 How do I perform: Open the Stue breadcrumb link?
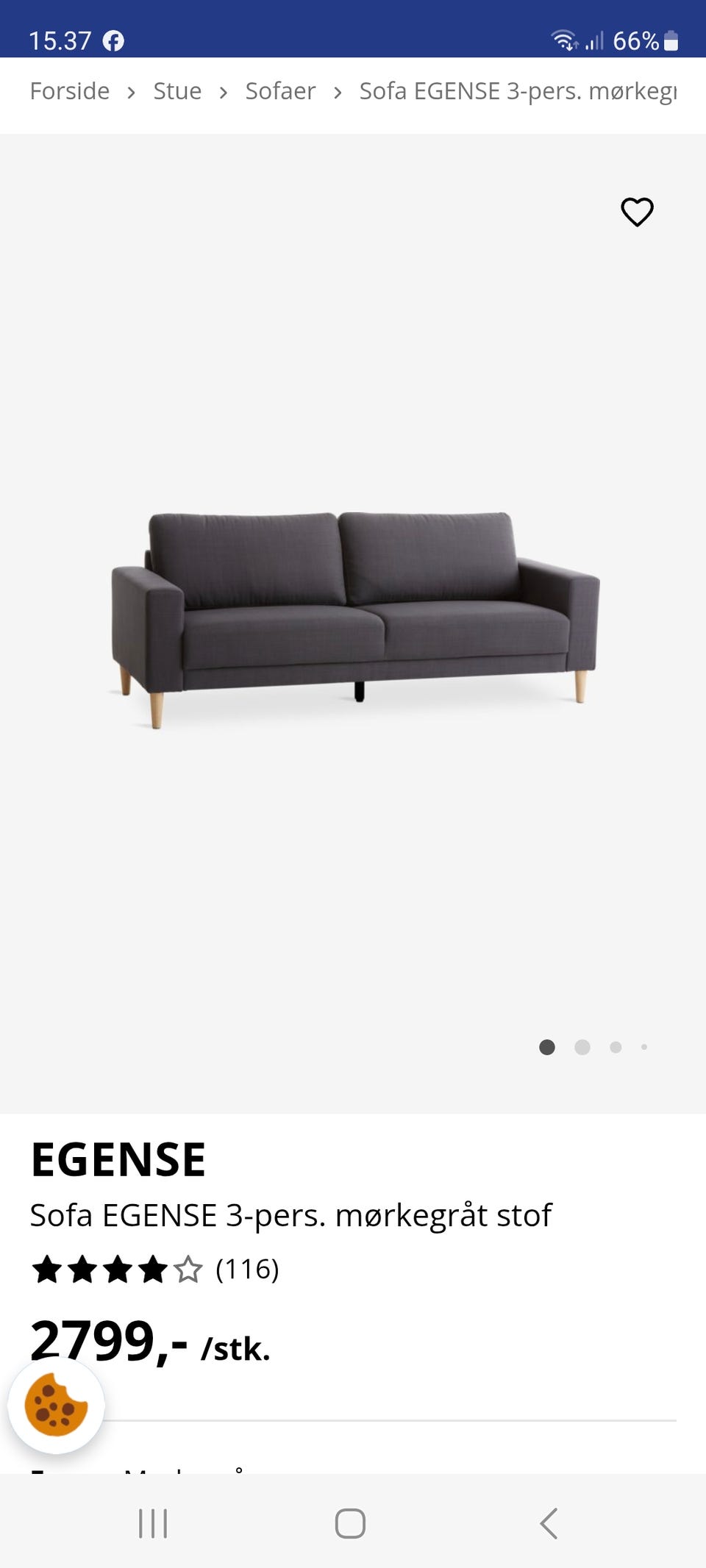(x=176, y=90)
